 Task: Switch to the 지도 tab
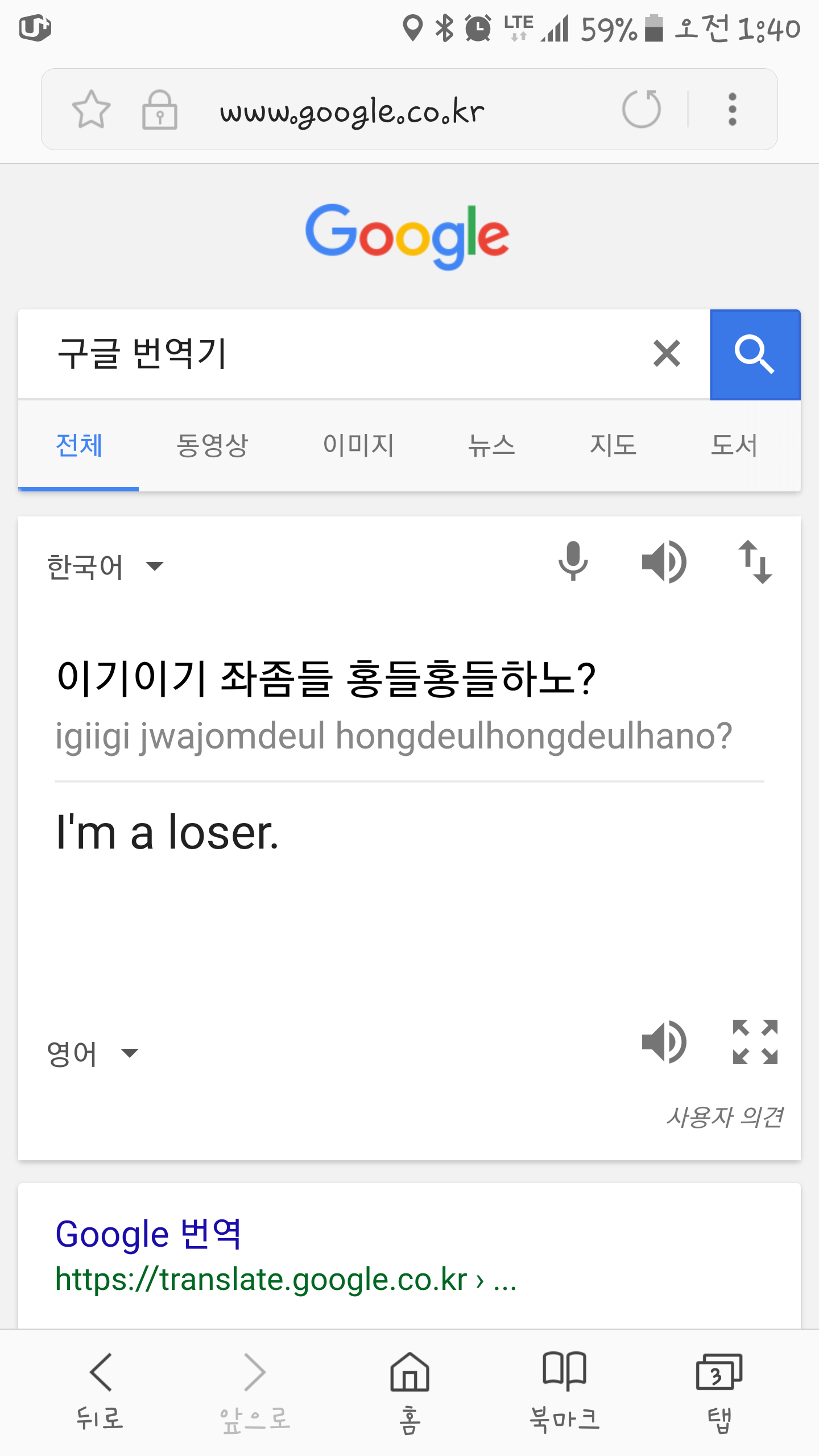click(613, 445)
